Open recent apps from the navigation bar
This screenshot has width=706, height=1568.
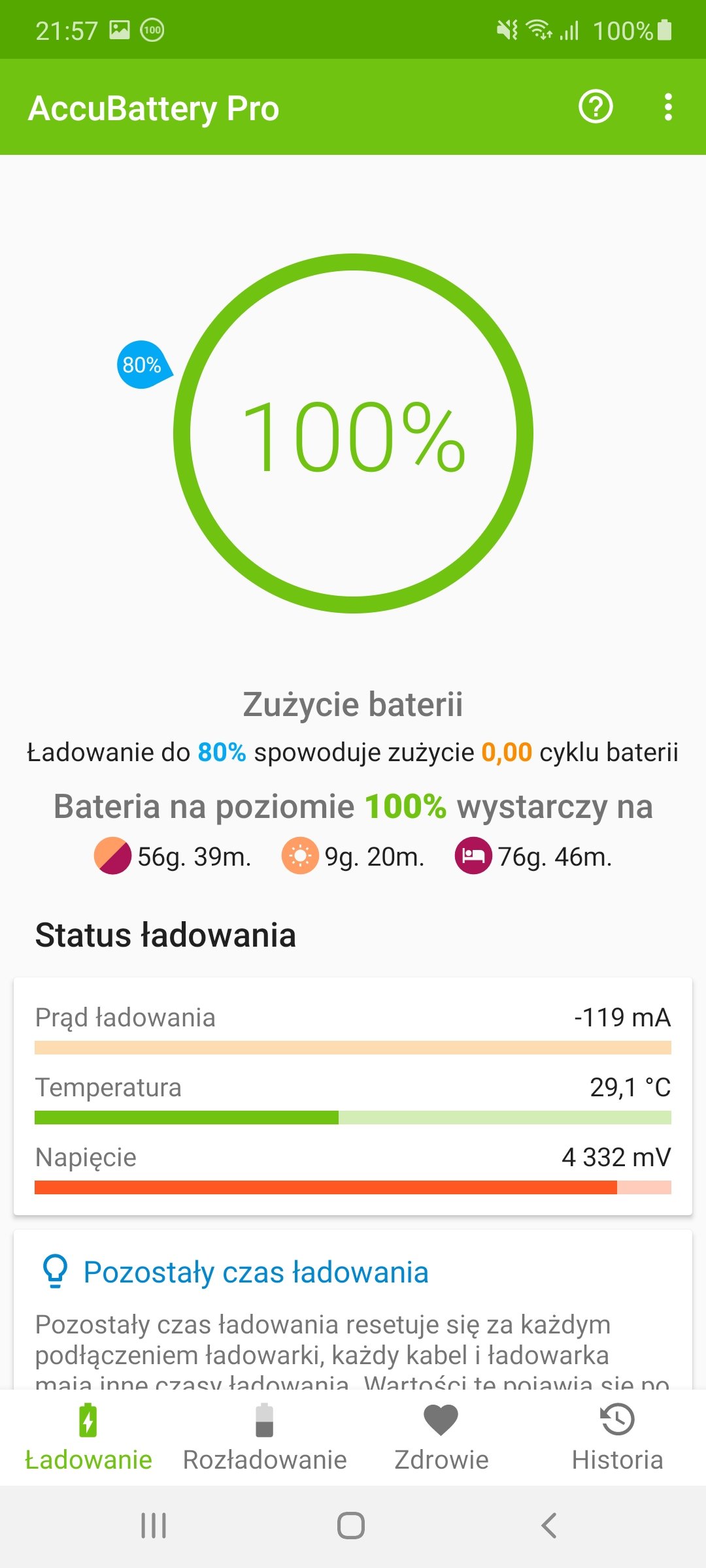[154, 1526]
